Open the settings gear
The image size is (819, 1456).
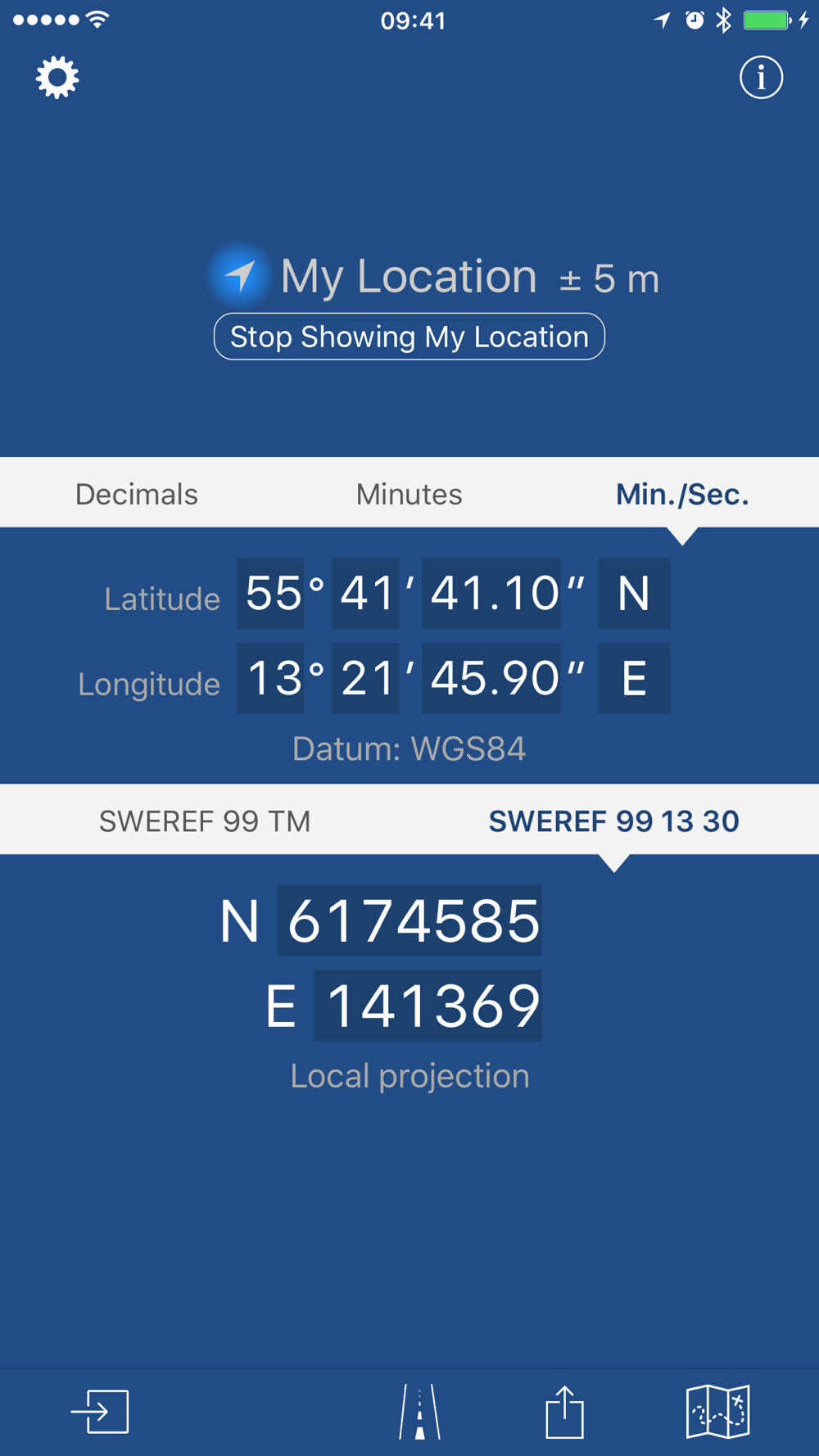tap(57, 78)
